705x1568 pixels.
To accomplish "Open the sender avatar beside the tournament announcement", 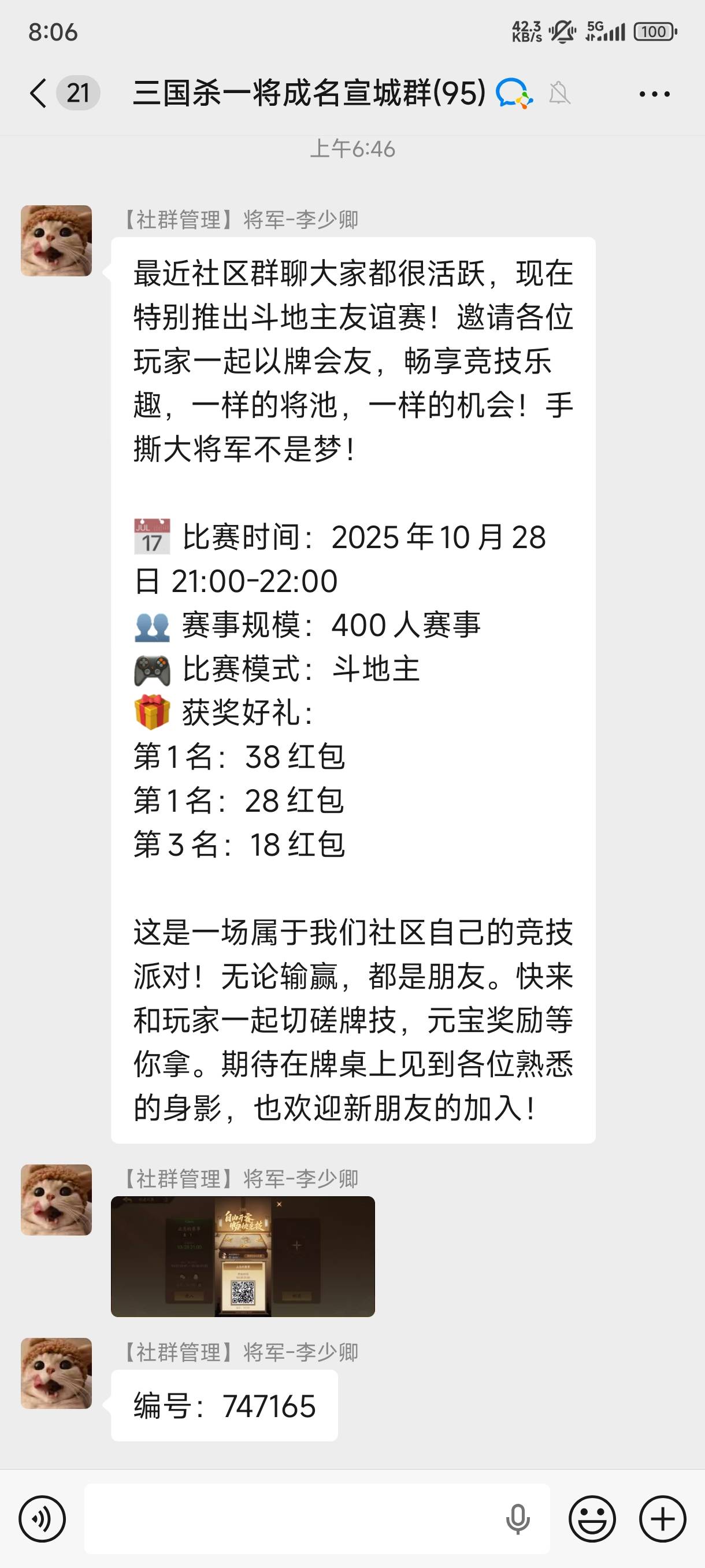I will [57, 241].
